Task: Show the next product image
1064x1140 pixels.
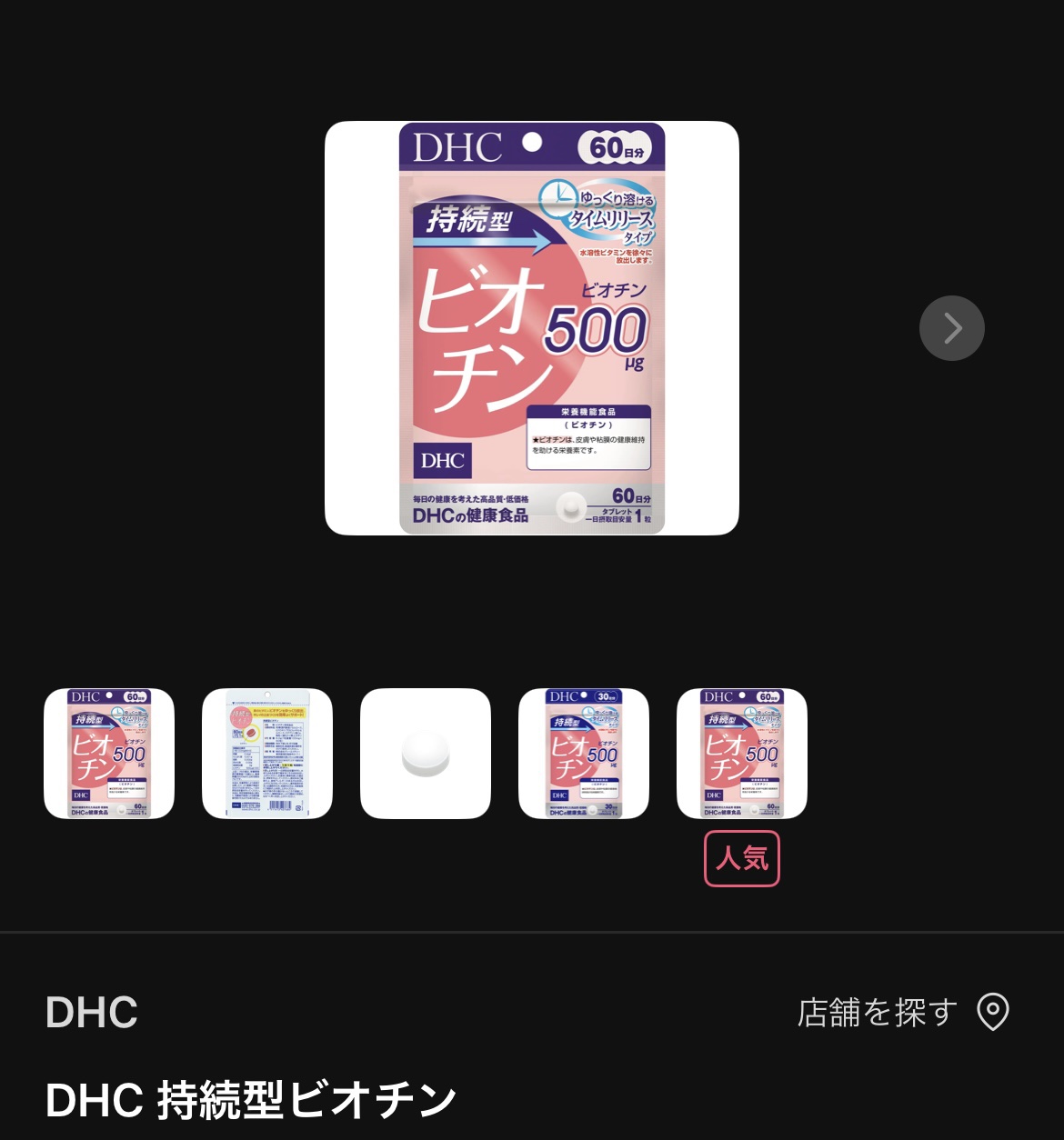Action: (951, 328)
